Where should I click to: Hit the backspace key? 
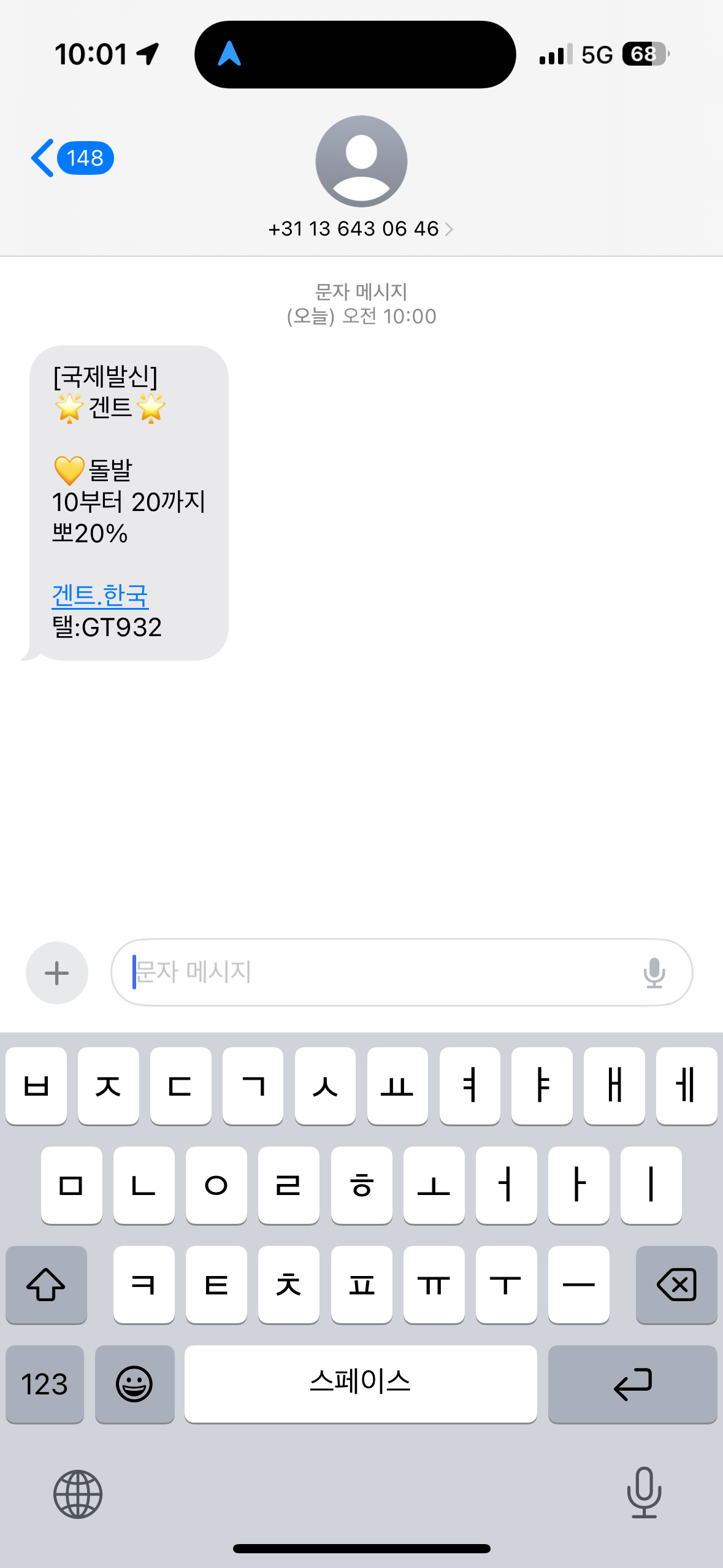[x=676, y=1285]
